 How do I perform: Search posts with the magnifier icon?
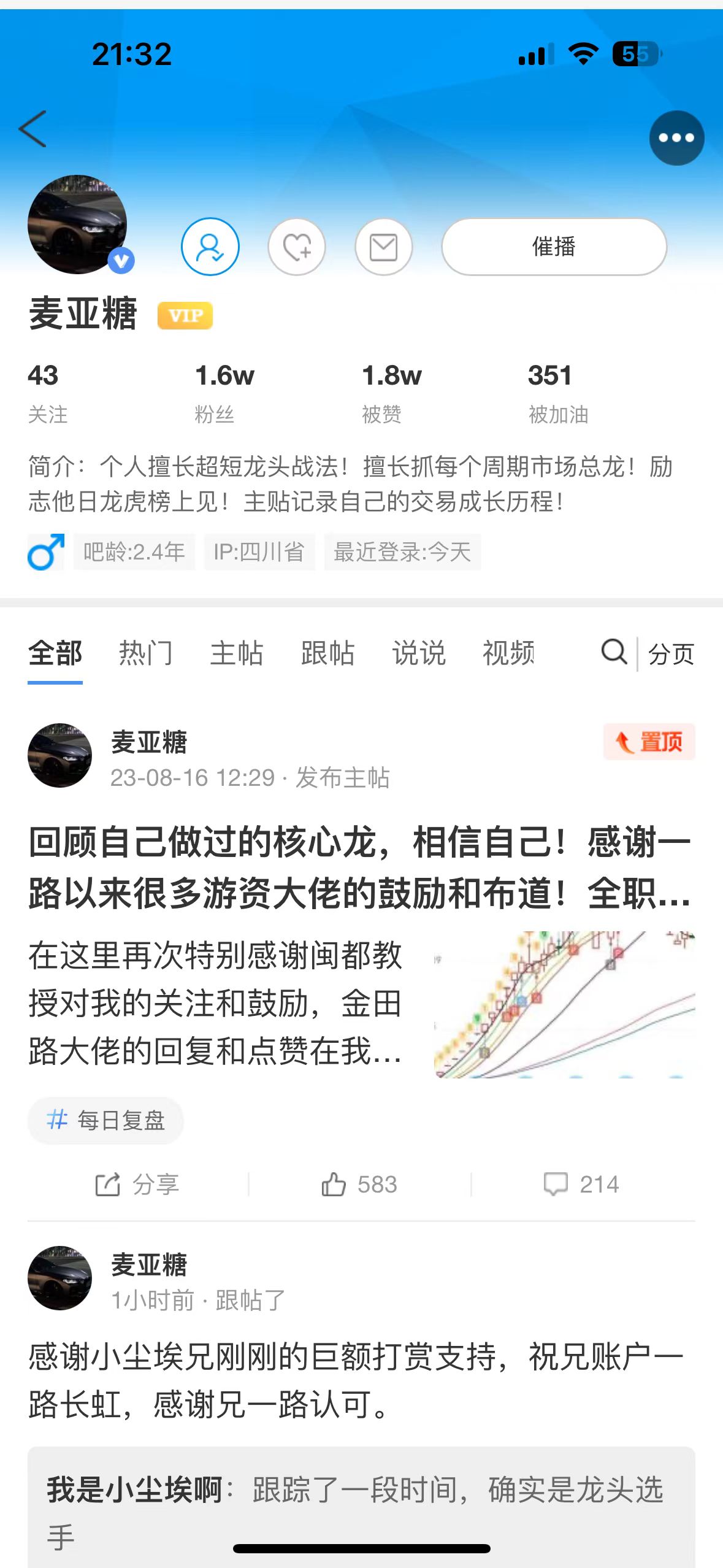coord(614,652)
